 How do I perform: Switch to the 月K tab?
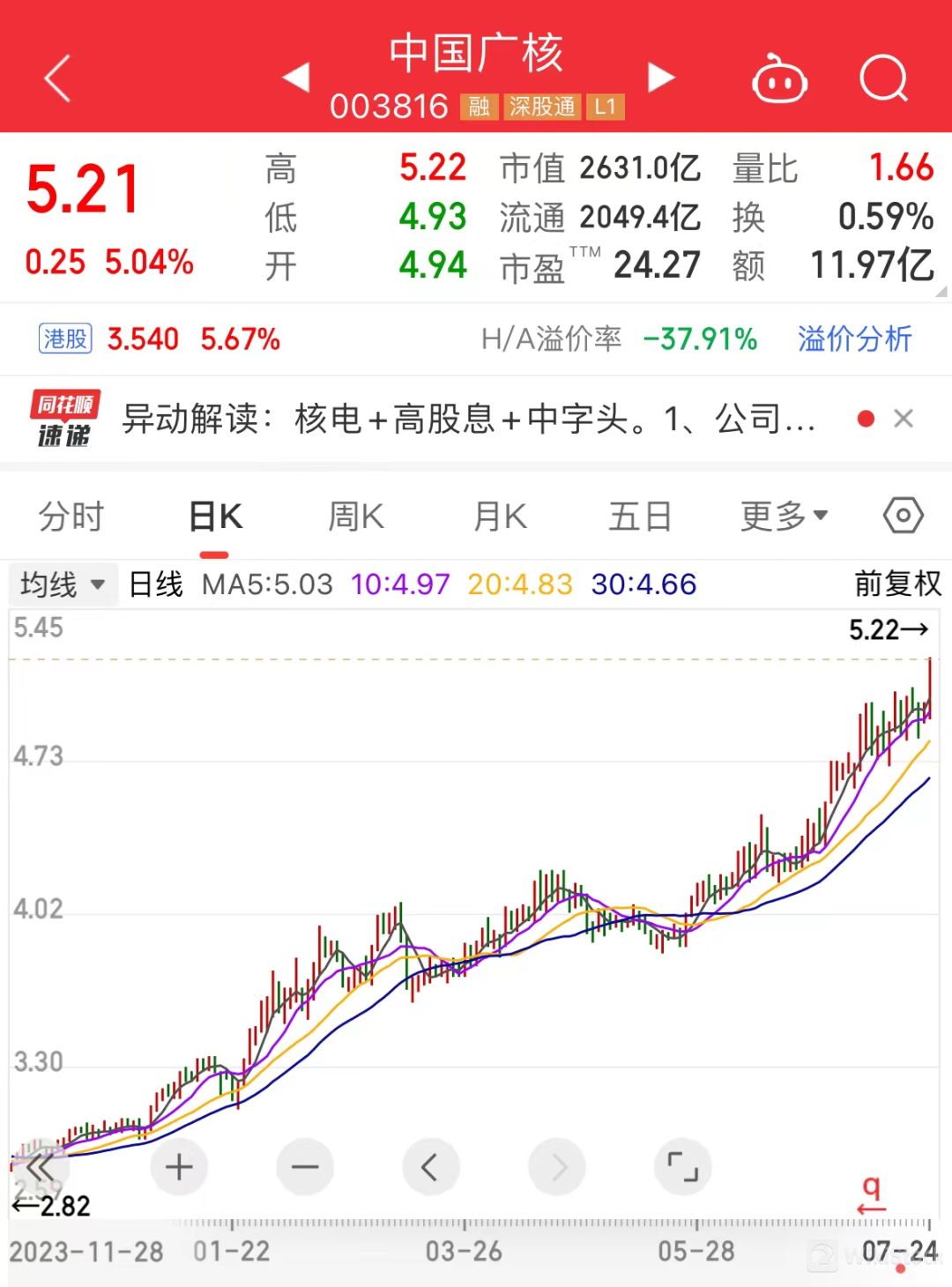[x=500, y=517]
